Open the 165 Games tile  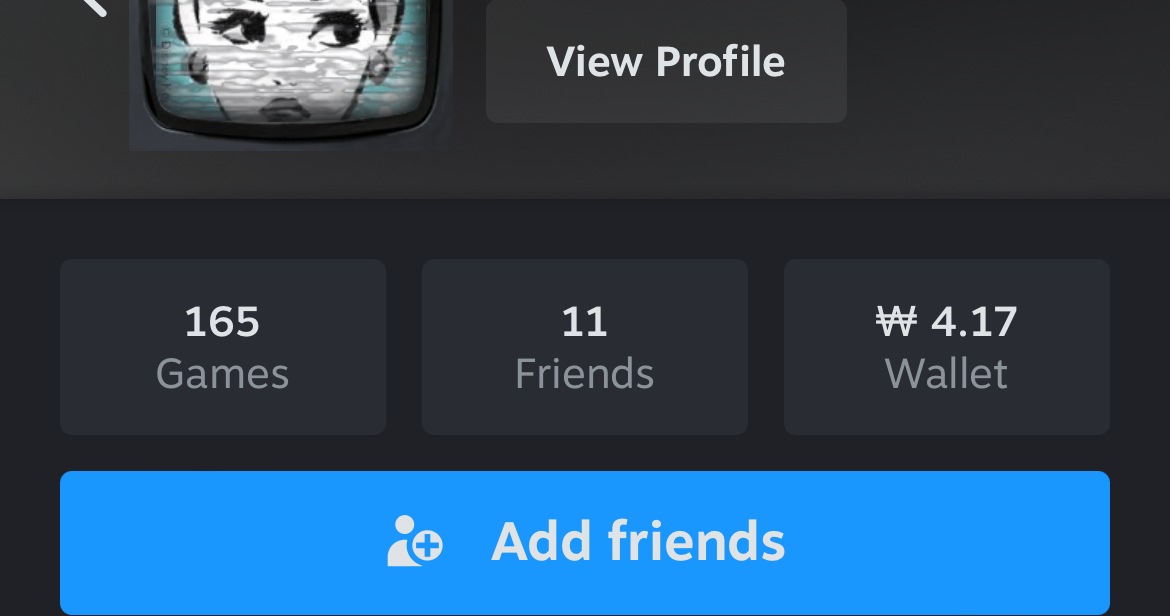click(223, 347)
